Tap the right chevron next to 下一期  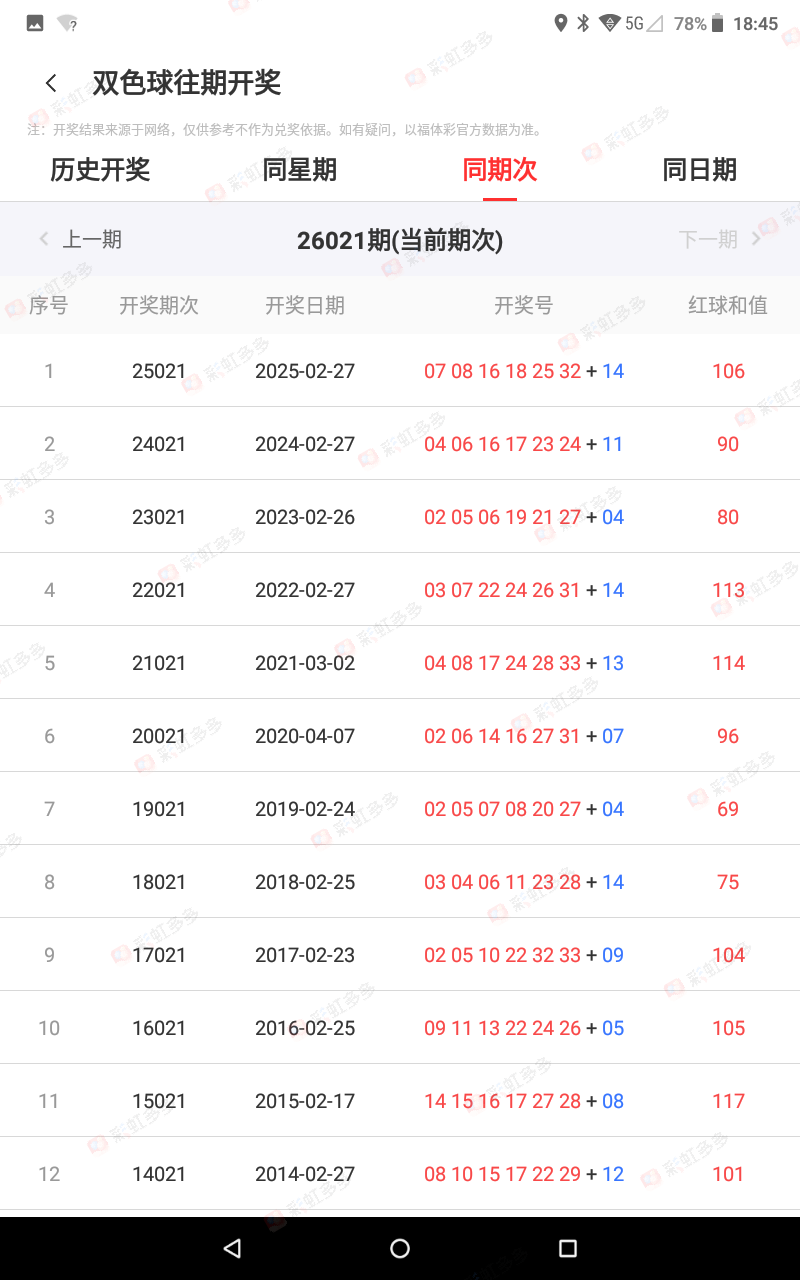757,239
